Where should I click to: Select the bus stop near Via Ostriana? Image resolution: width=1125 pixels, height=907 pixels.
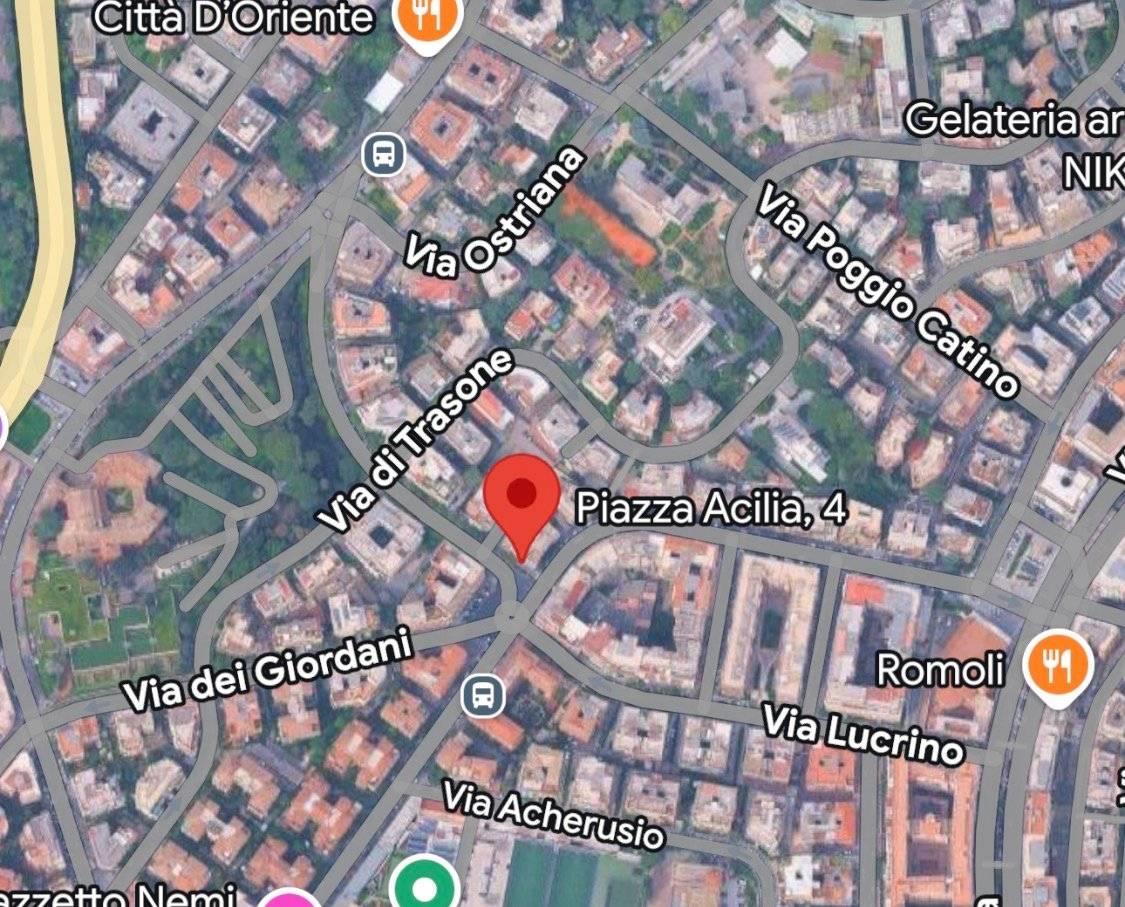[x=383, y=155]
